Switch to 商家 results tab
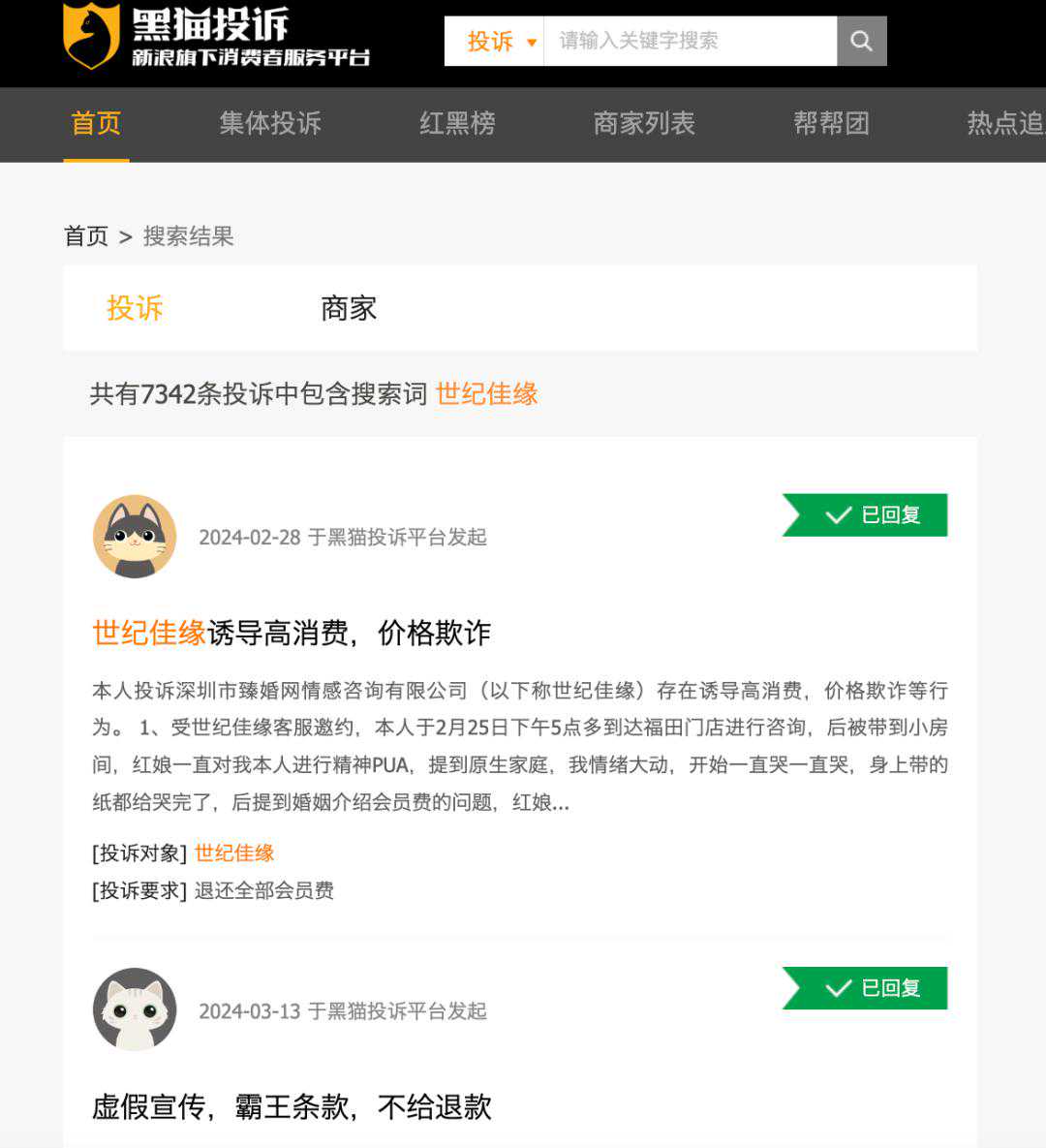The height and width of the screenshot is (1148, 1046). [x=349, y=309]
